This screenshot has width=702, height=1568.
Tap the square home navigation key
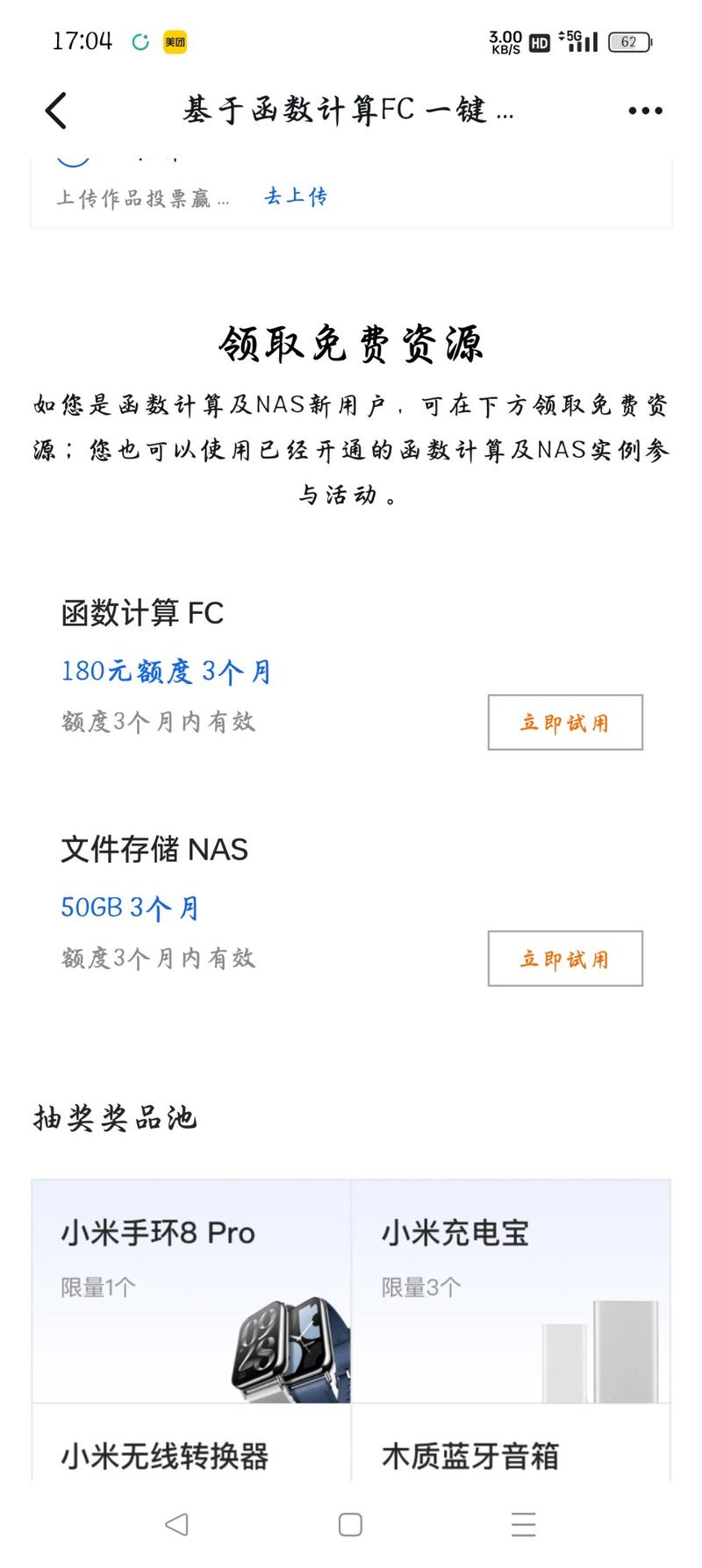click(x=351, y=1524)
